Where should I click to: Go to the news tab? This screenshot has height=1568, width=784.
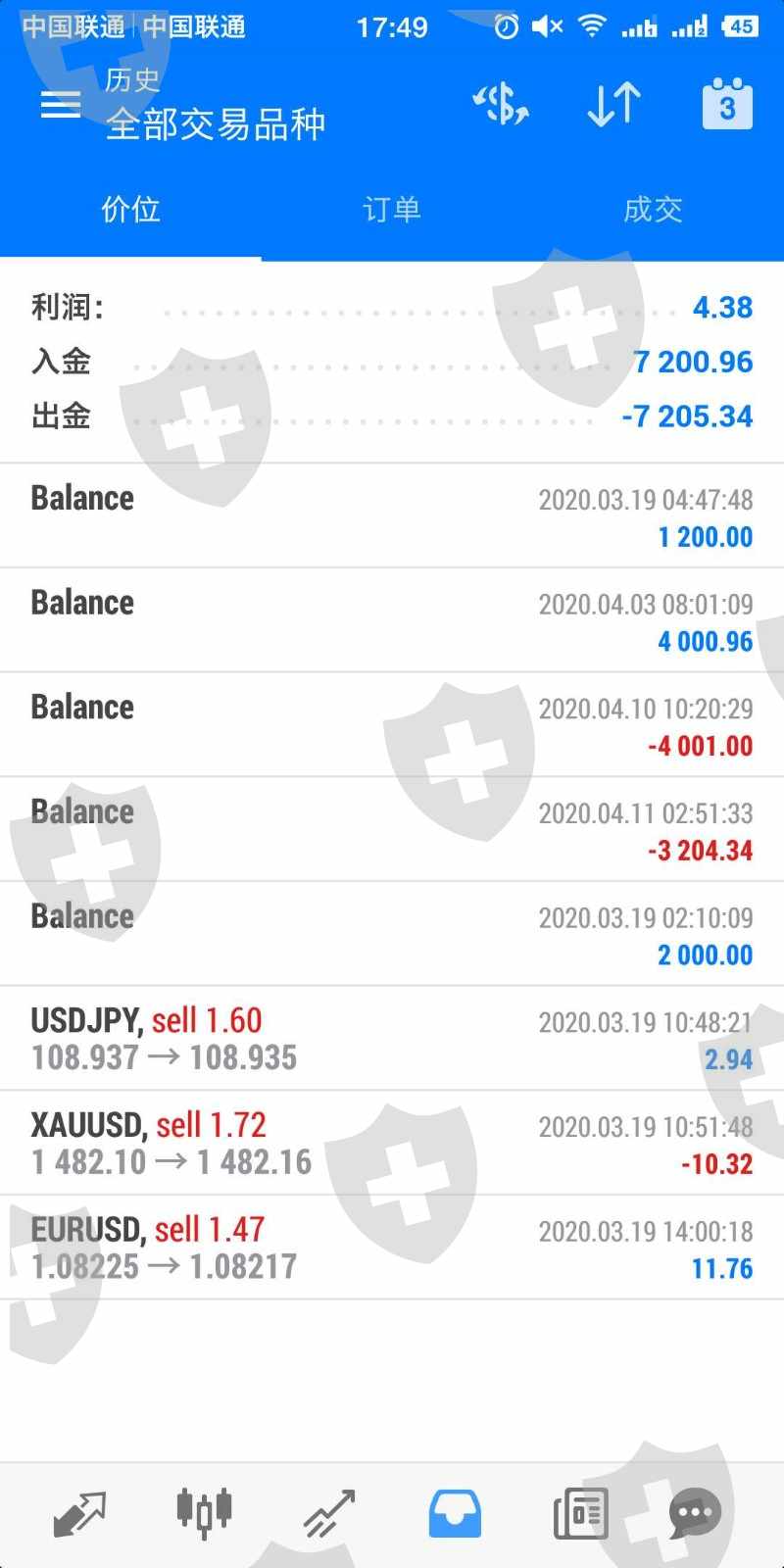[580, 1514]
